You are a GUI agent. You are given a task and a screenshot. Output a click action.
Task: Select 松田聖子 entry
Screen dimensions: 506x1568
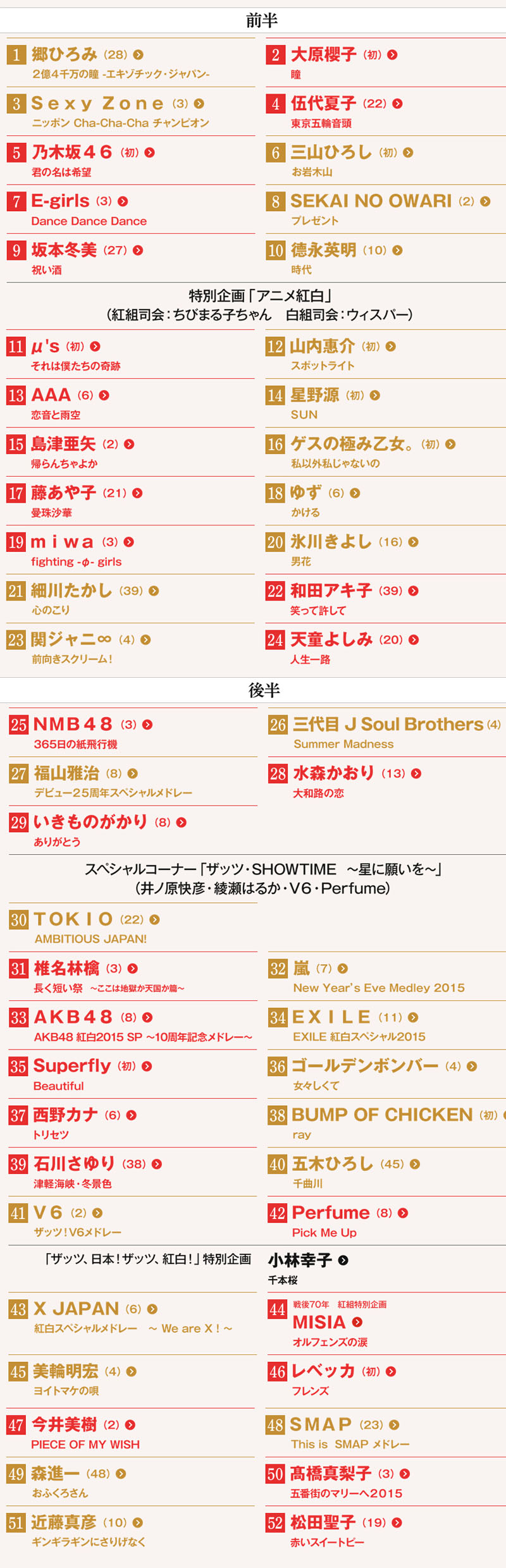click(323, 1522)
